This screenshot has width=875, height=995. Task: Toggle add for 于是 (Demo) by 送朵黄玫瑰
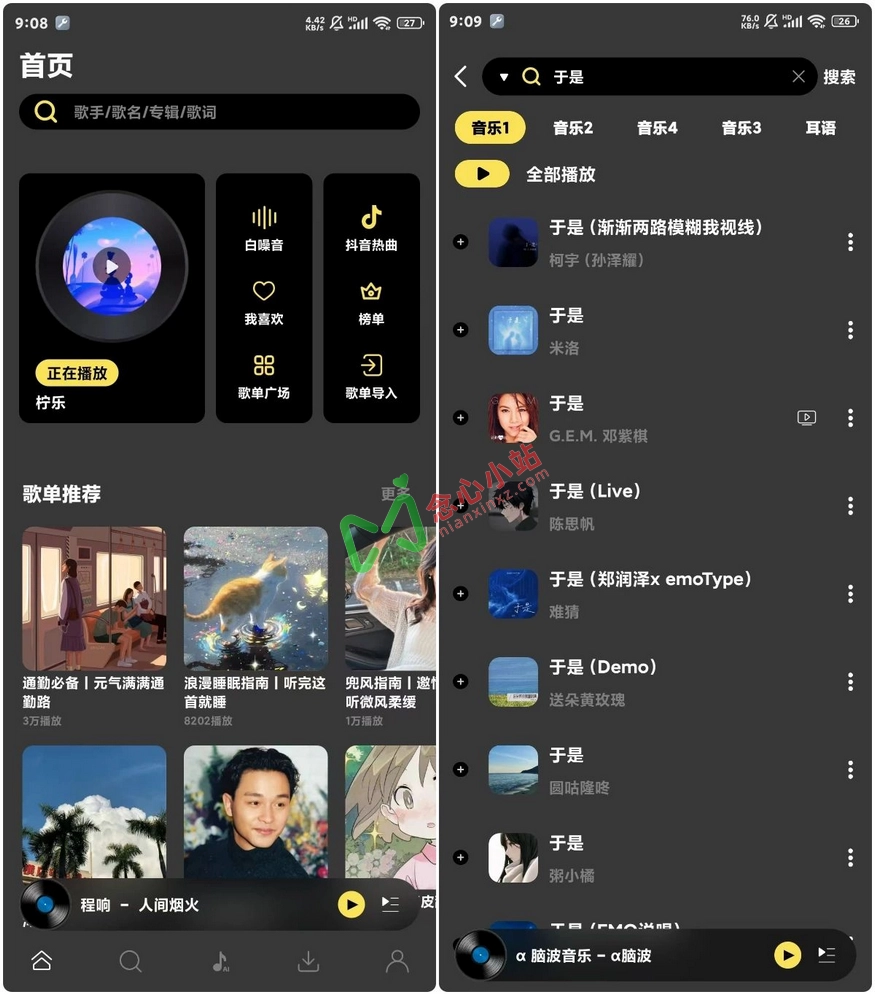(x=460, y=681)
